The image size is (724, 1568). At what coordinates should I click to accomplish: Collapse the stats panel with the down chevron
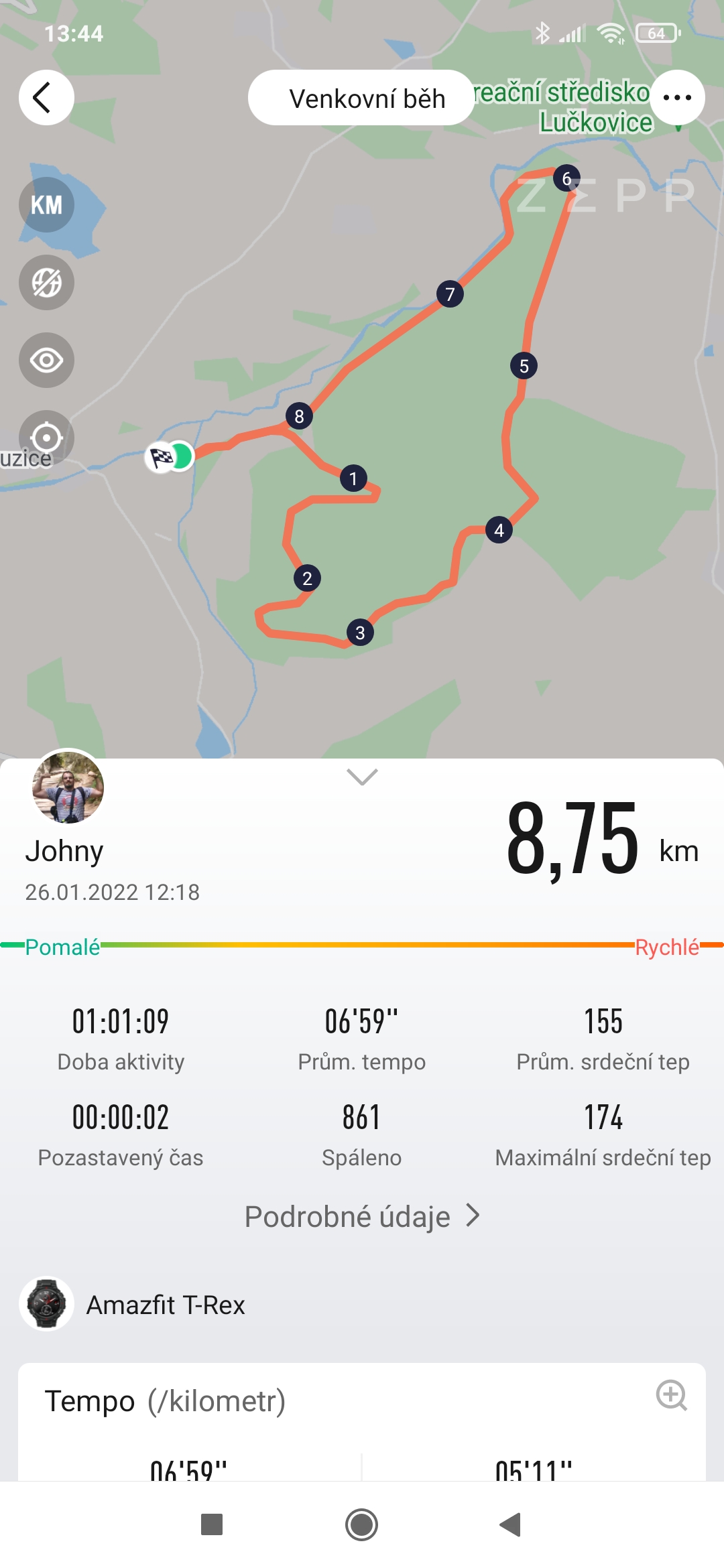click(x=362, y=777)
